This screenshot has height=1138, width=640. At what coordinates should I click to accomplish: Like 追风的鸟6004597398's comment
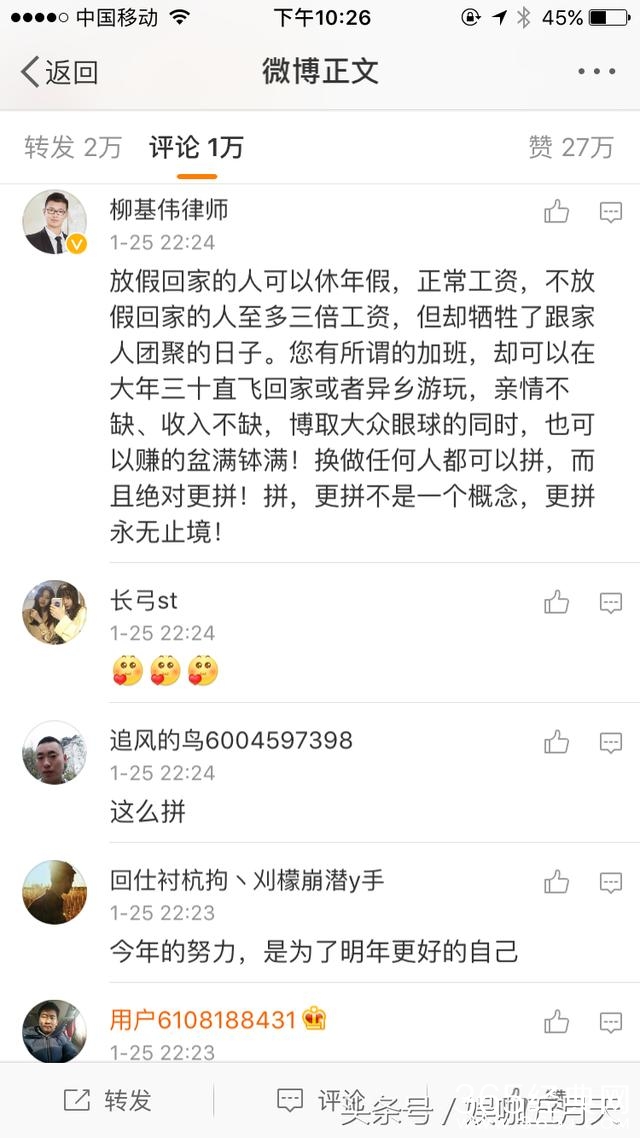[x=557, y=742]
